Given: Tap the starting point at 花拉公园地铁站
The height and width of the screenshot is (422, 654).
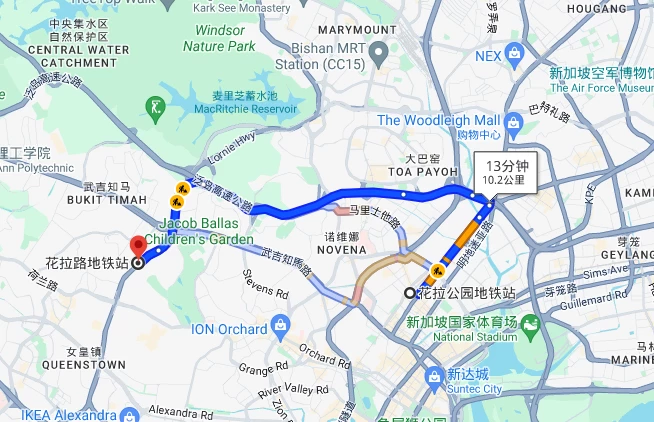Looking at the screenshot, I should coord(409,293).
